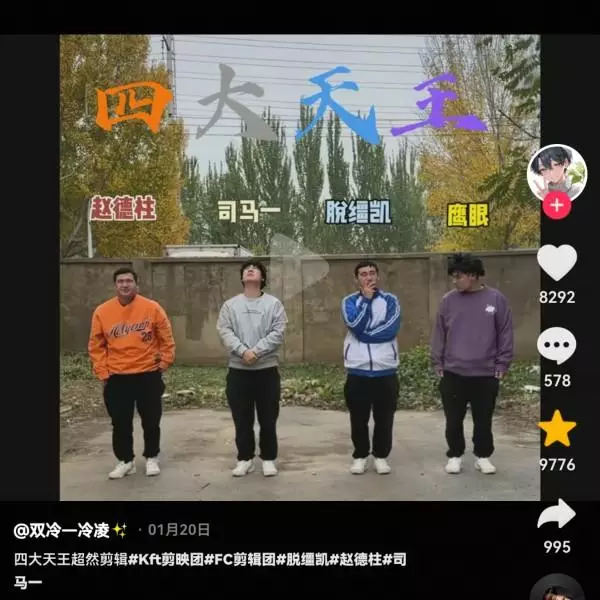Open @双冷一冷凌 username link
The width and height of the screenshot is (600, 600).
point(62,530)
